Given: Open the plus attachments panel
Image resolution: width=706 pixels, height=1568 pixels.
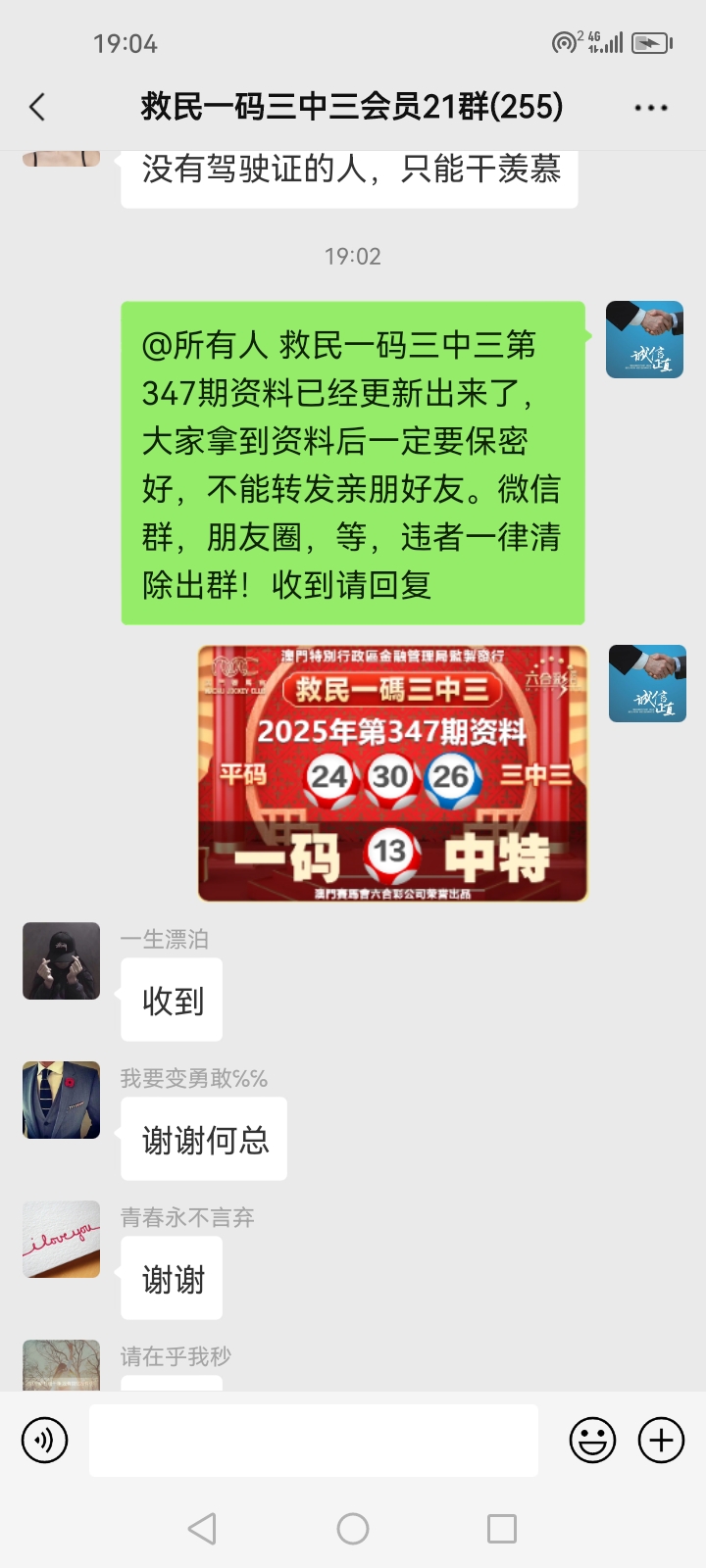Looking at the screenshot, I should (x=662, y=1441).
